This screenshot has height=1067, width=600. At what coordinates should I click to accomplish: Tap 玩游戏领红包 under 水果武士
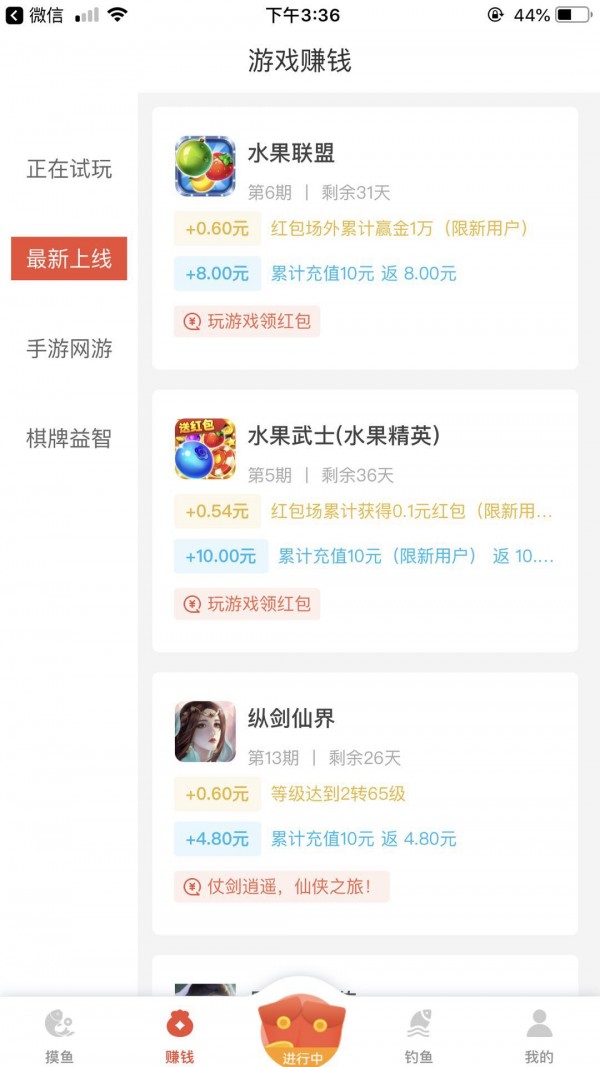[247, 604]
